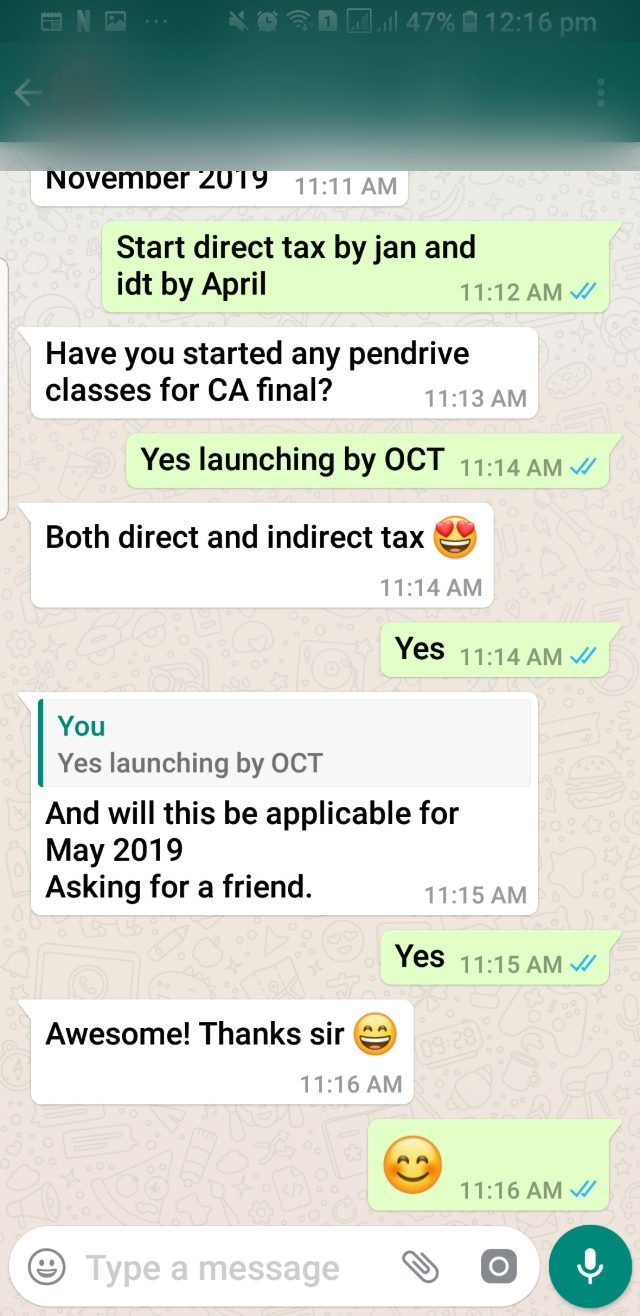The height and width of the screenshot is (1316, 640).
Task: Open the camera from the input bar
Action: pos(498,1268)
